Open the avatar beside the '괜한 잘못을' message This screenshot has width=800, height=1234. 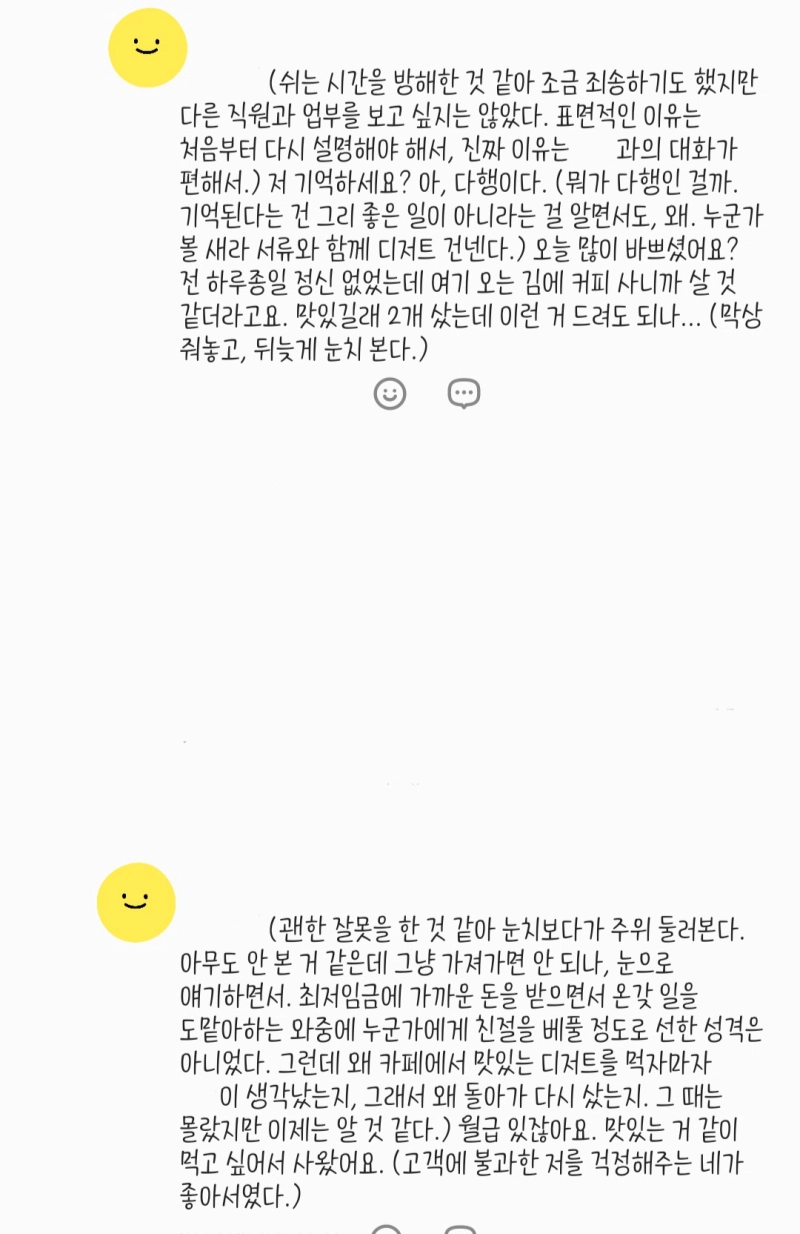click(x=136, y=902)
